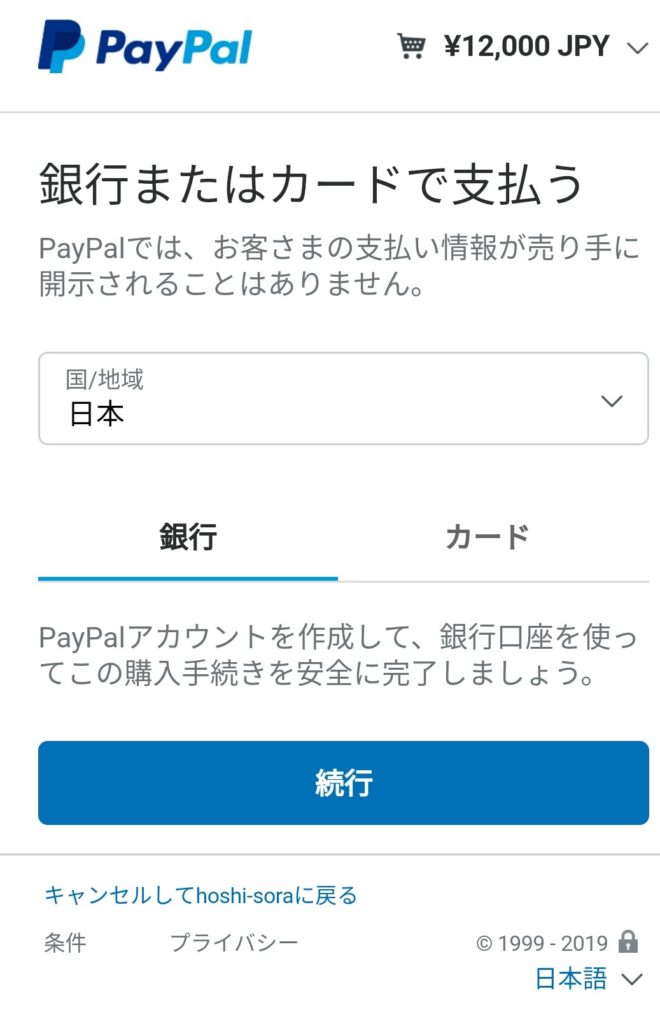Cancel and return to hoshi-sora
The width and height of the screenshot is (660, 1024).
201,895
